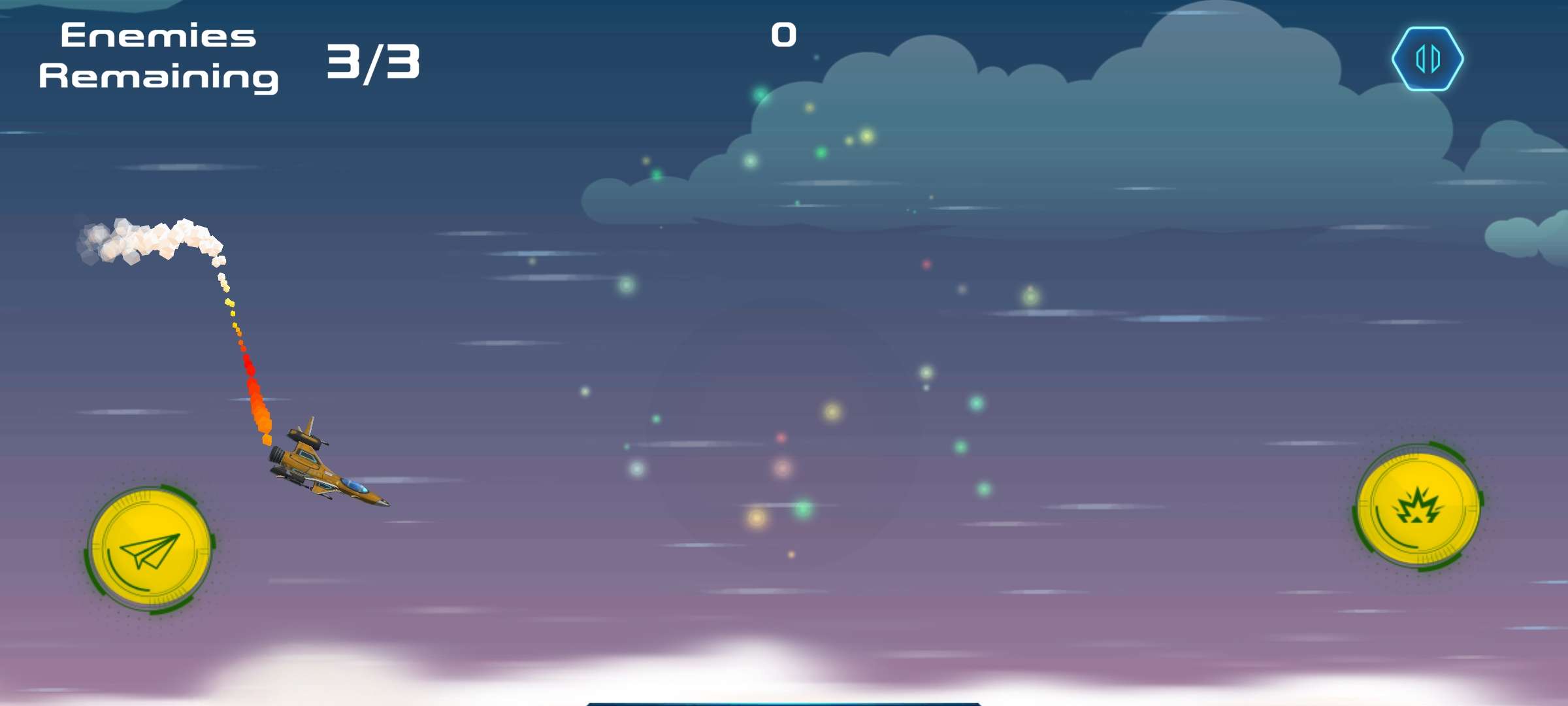This screenshot has width=1568, height=706.
Task: Pause the game with the hexagon button
Action: pyautogui.click(x=1428, y=59)
